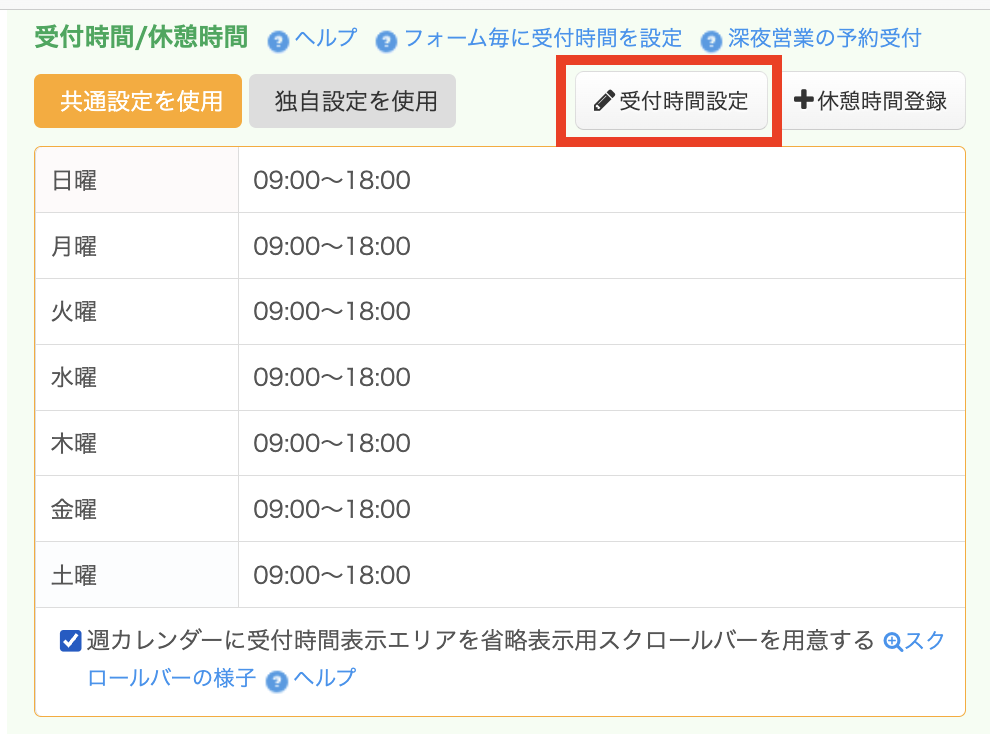Select 共通設定を使用 button

tap(138, 101)
